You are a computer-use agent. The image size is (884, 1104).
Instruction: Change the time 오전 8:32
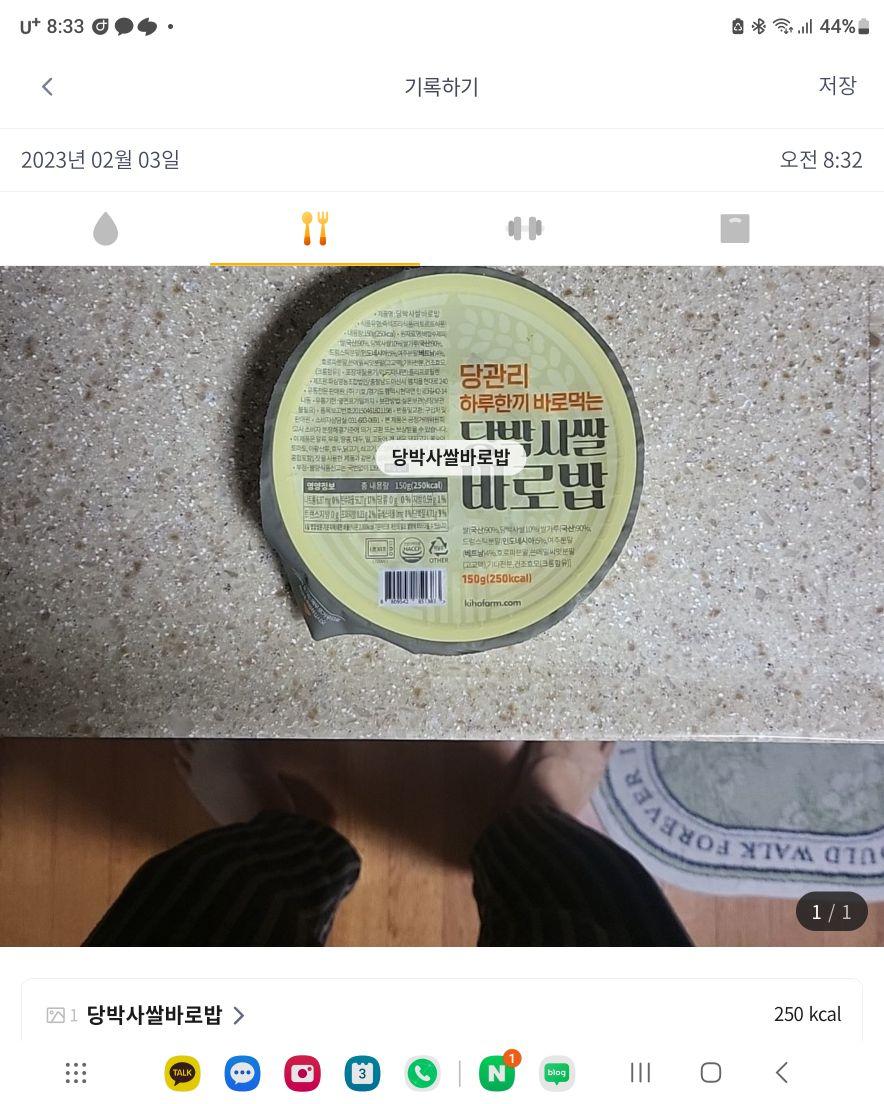point(820,160)
